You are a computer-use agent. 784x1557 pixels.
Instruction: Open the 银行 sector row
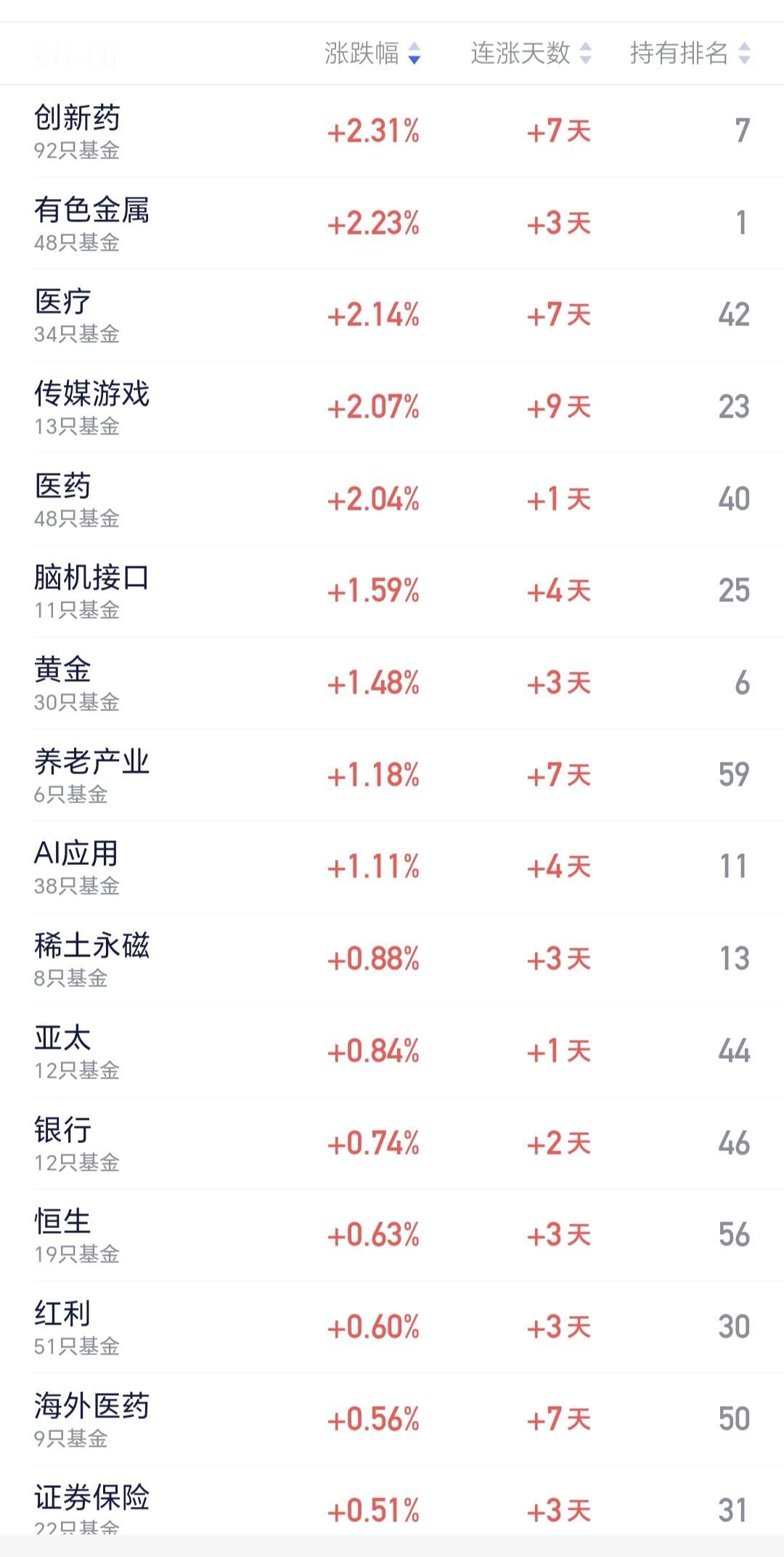point(392,1143)
